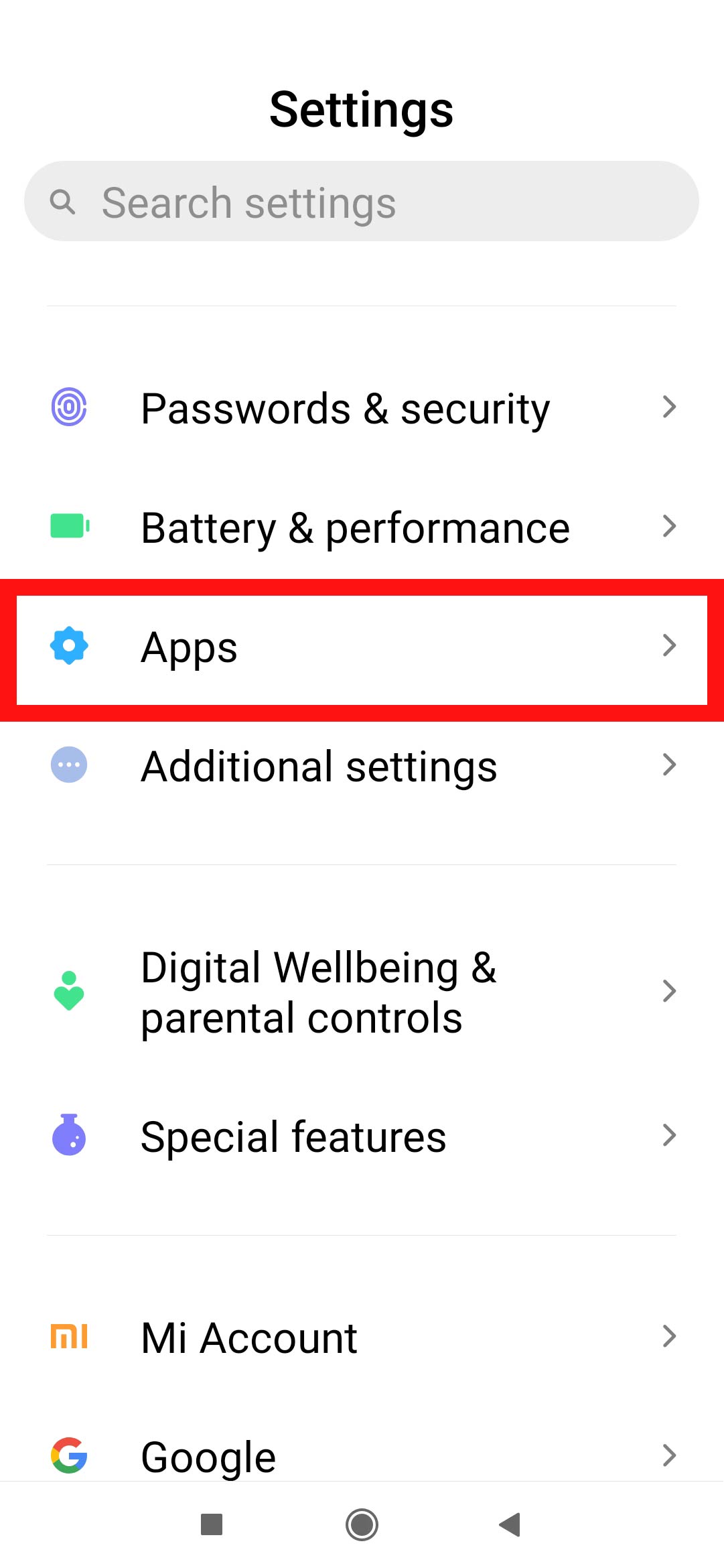The width and height of the screenshot is (724, 1568).
Task: Click the Special features flask icon
Action: pos(69,1134)
